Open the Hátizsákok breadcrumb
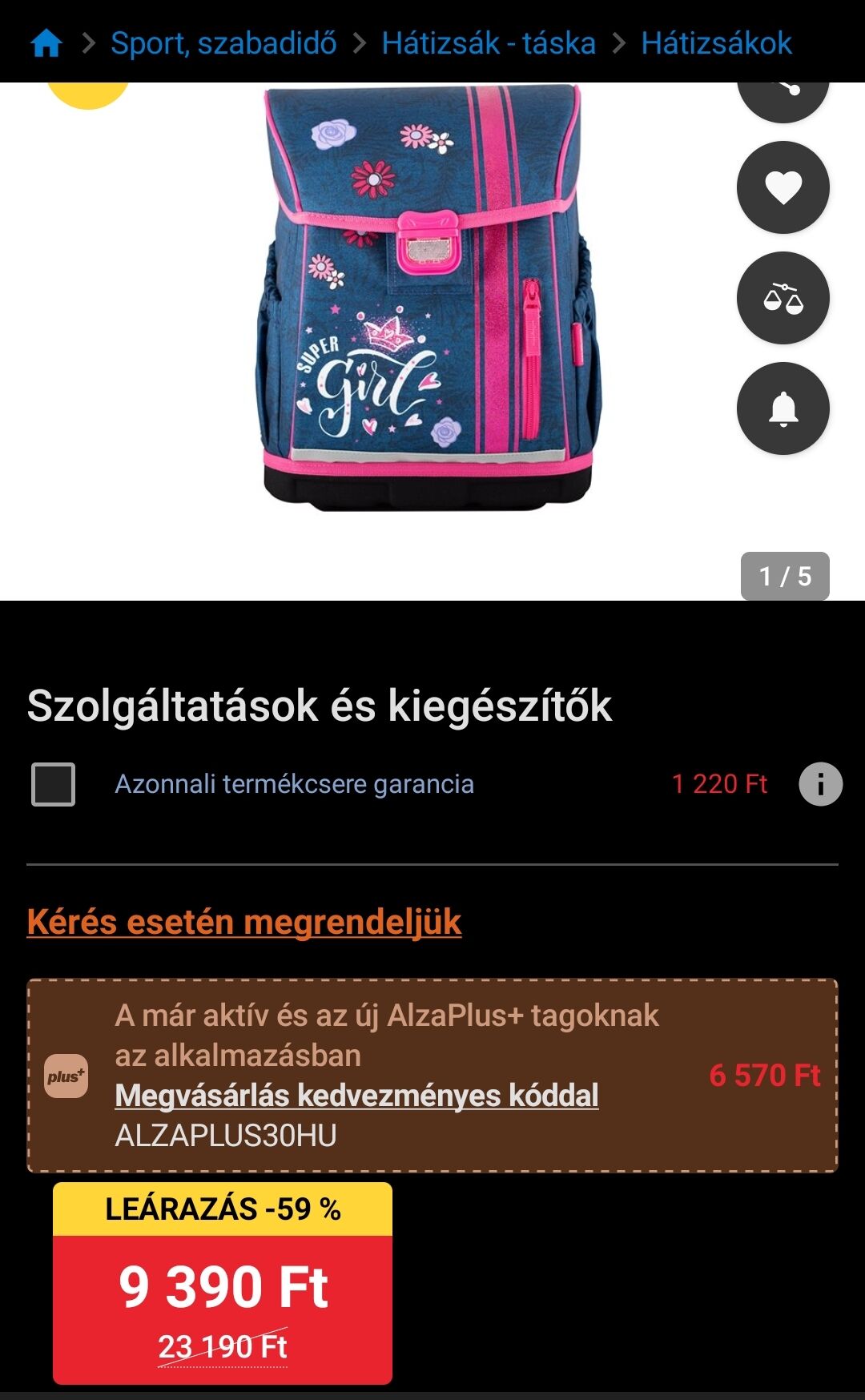Screen dimensions: 865x1400 click(716, 42)
